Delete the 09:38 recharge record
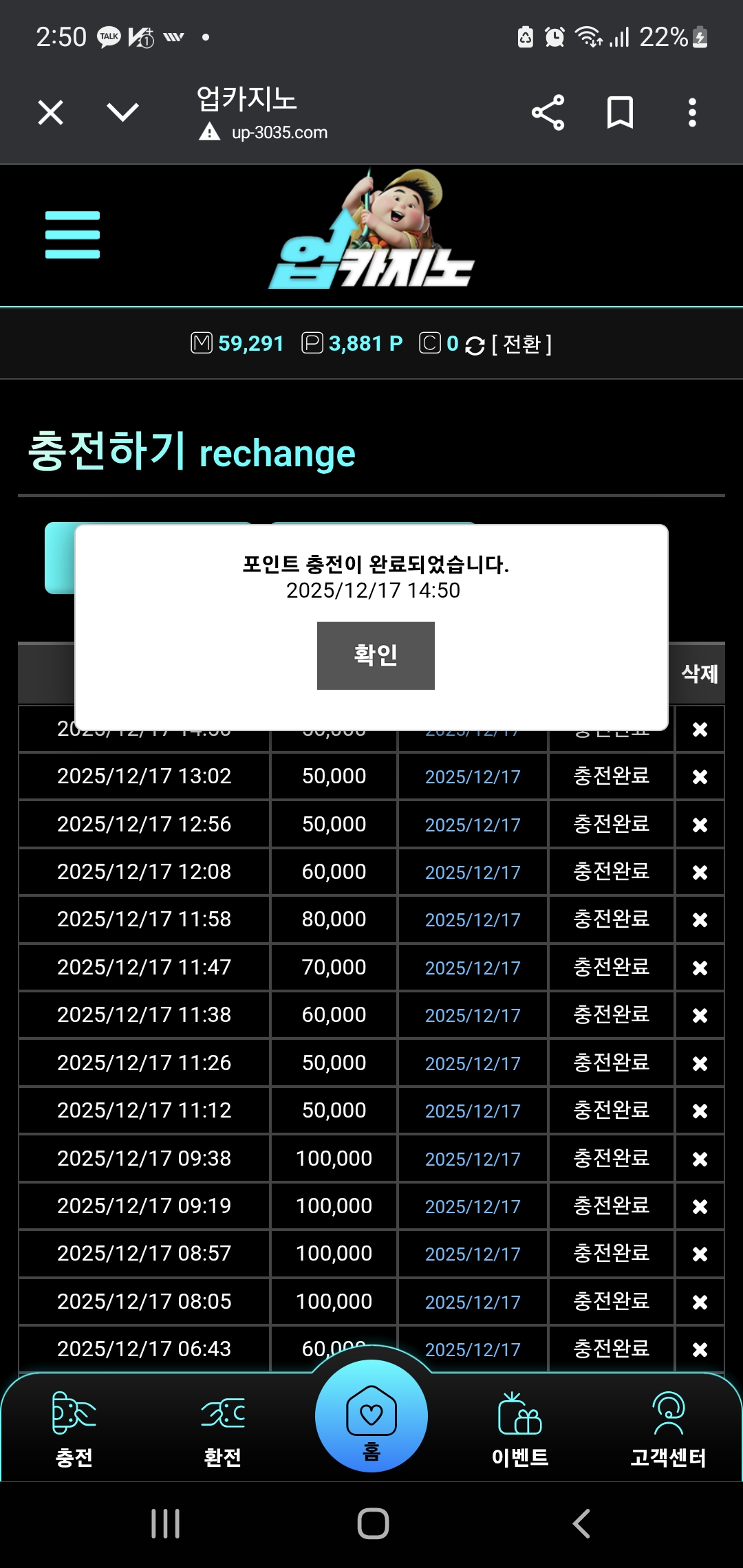 [700, 1159]
